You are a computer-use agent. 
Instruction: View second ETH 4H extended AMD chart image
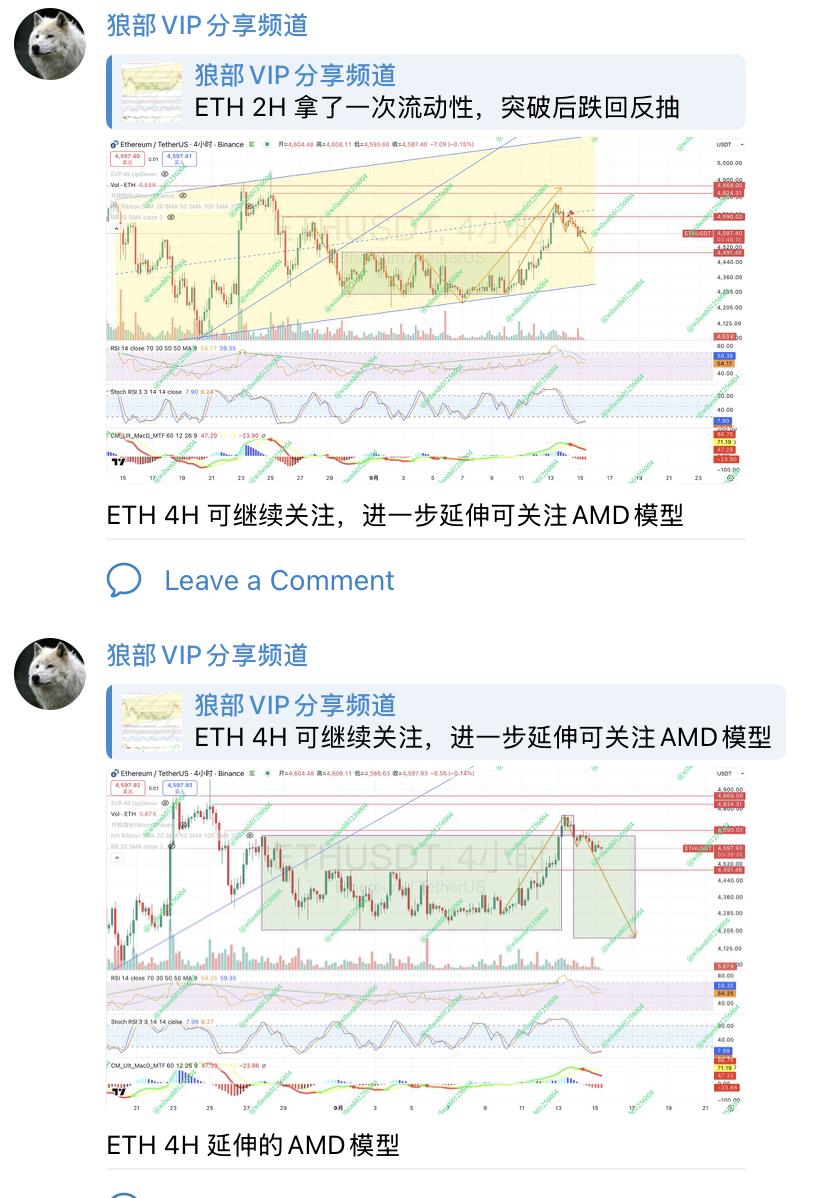[426, 940]
